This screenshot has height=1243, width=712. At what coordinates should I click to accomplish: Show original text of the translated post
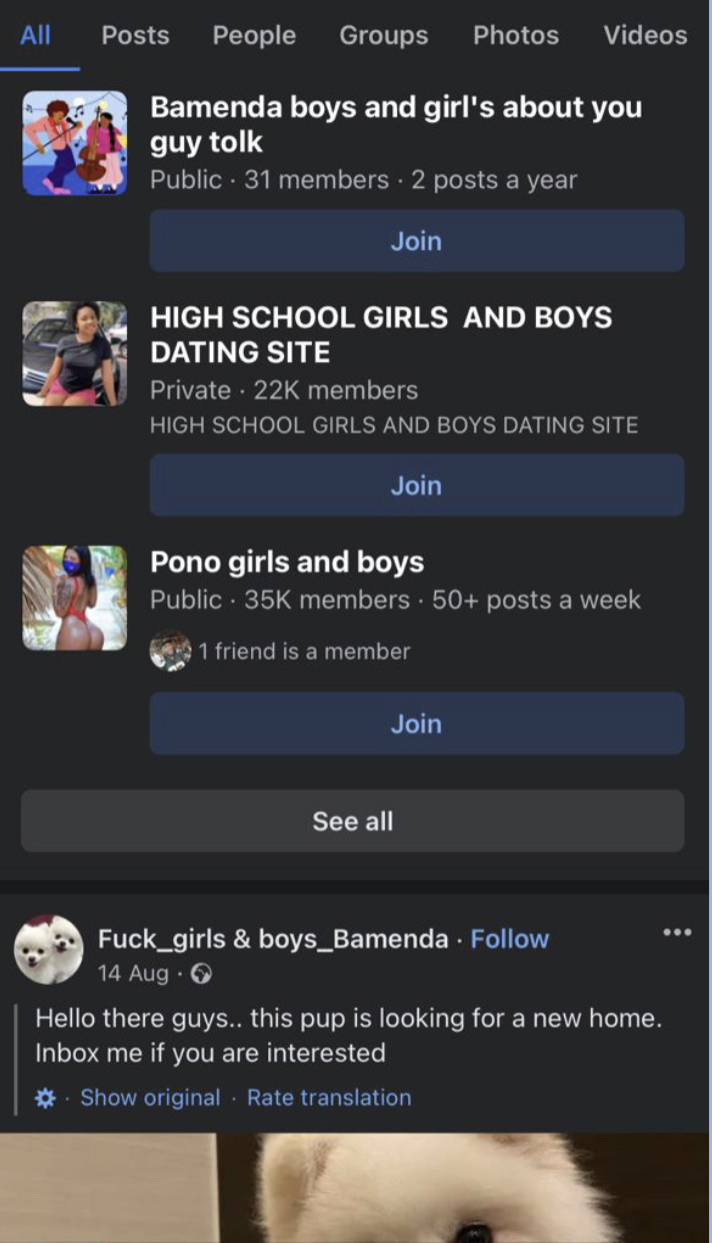(x=150, y=1097)
